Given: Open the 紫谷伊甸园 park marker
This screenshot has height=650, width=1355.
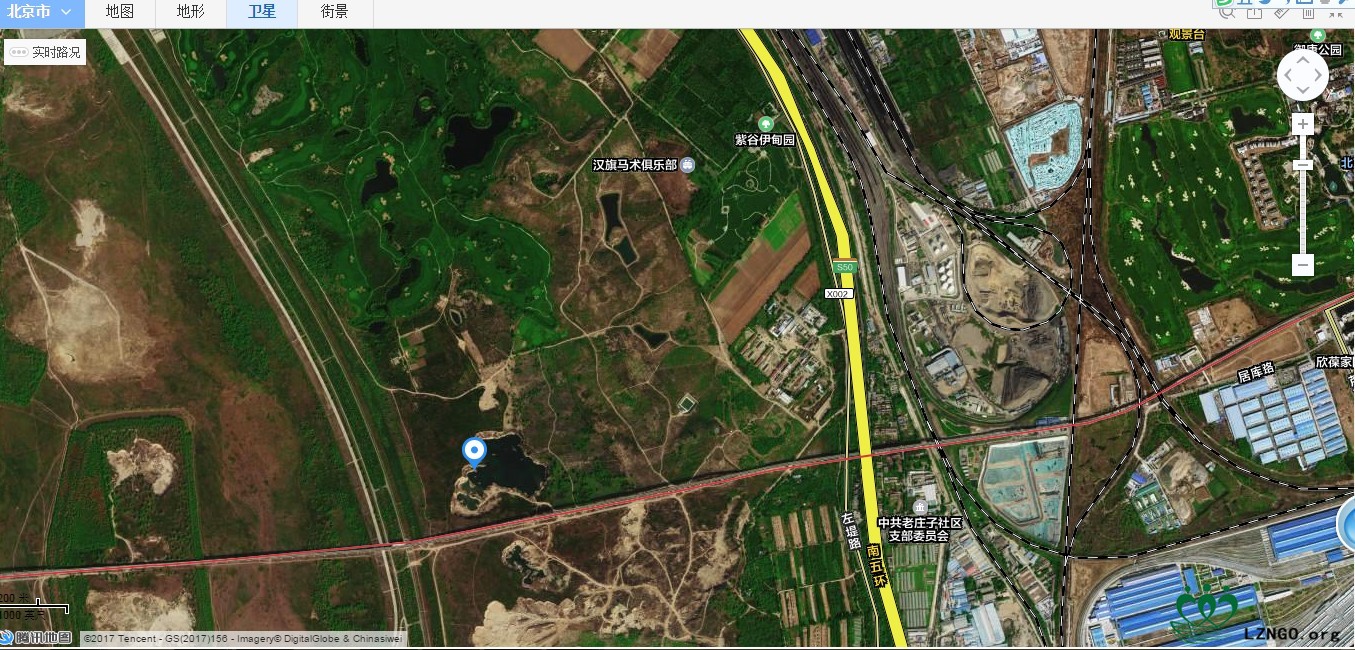Looking at the screenshot, I should coord(766,123).
